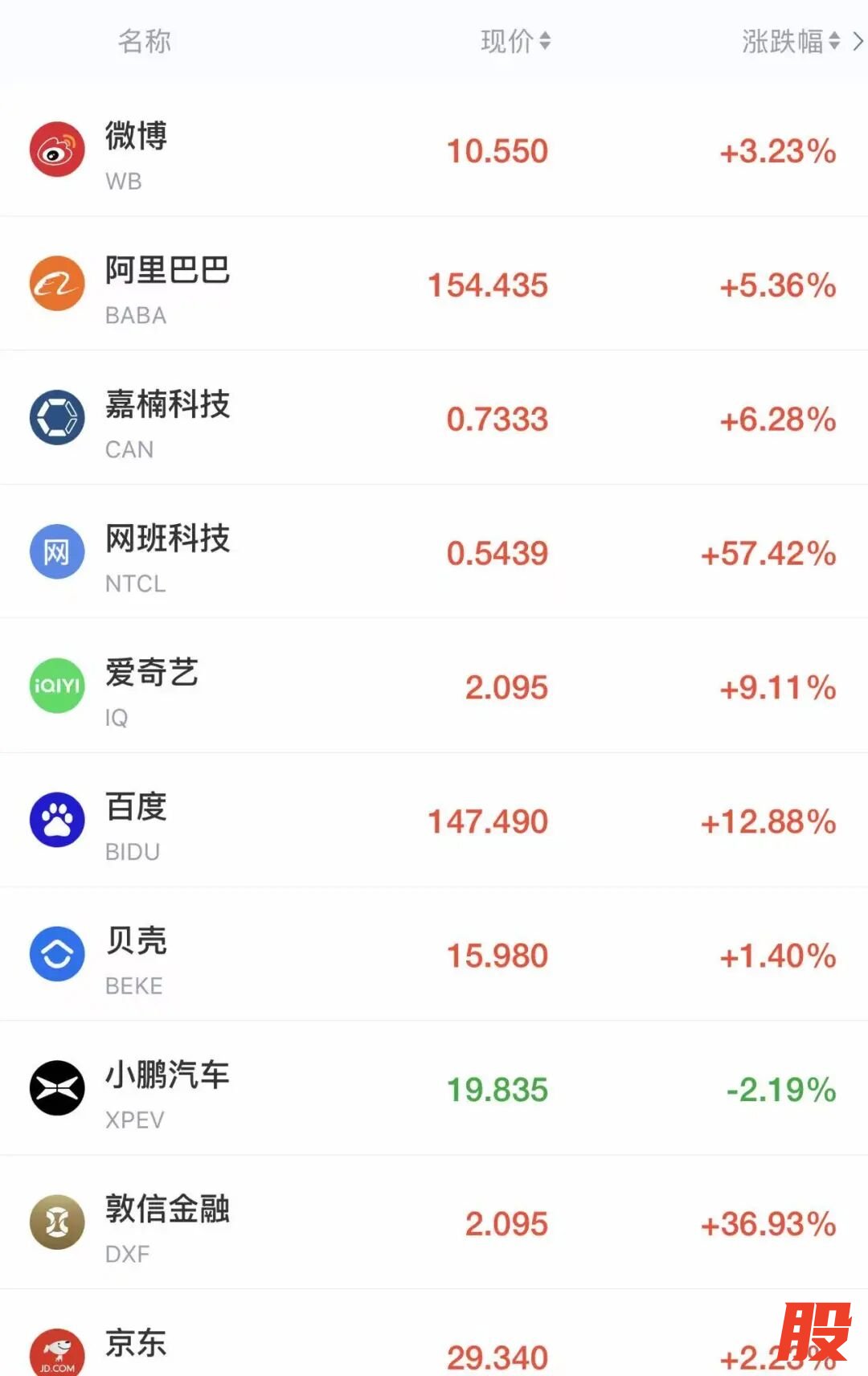The height and width of the screenshot is (1376, 868).
Task: Tap the arrow next to 涨跌幅
Action: 858,41
